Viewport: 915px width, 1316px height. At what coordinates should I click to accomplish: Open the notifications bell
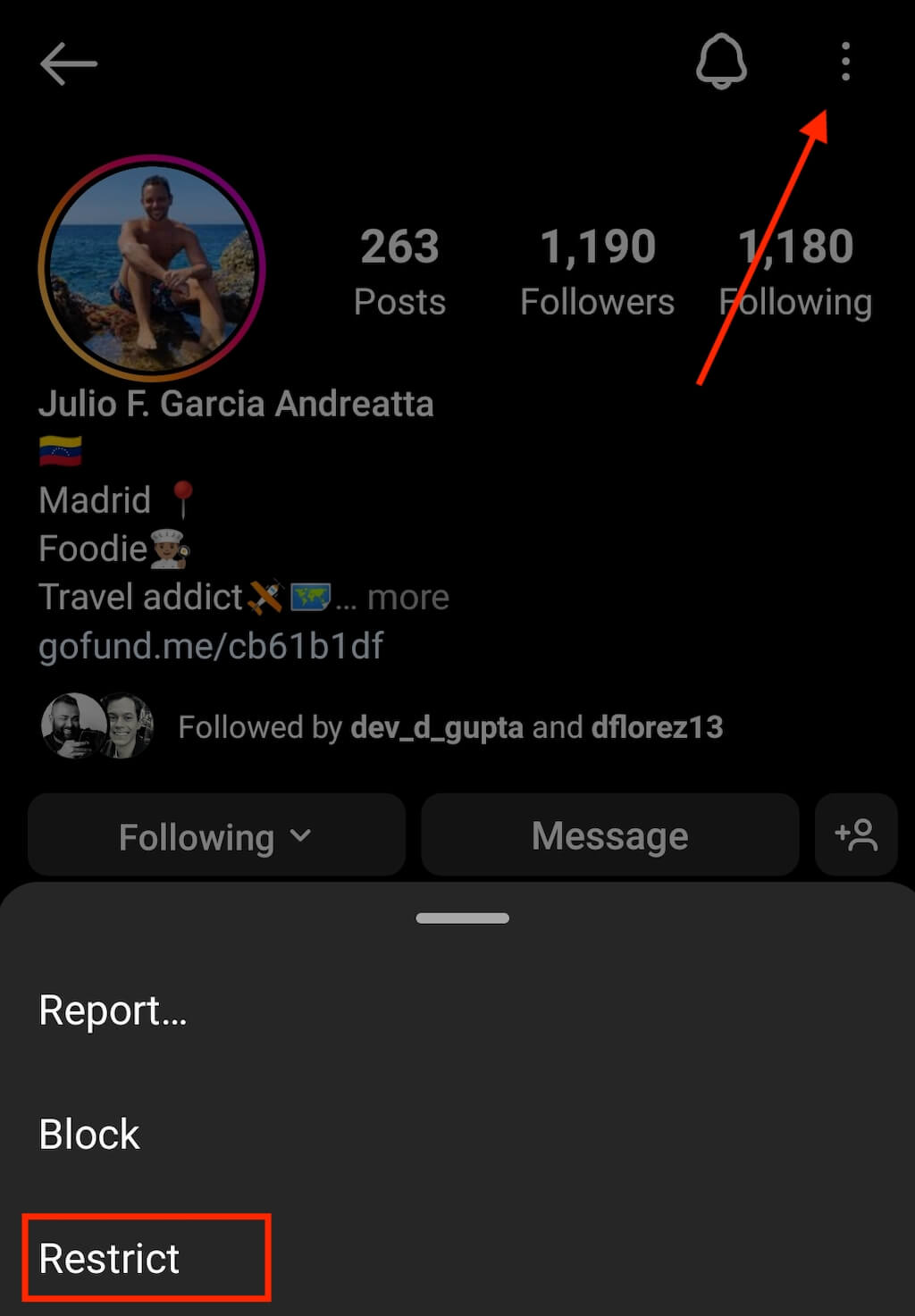tap(721, 62)
